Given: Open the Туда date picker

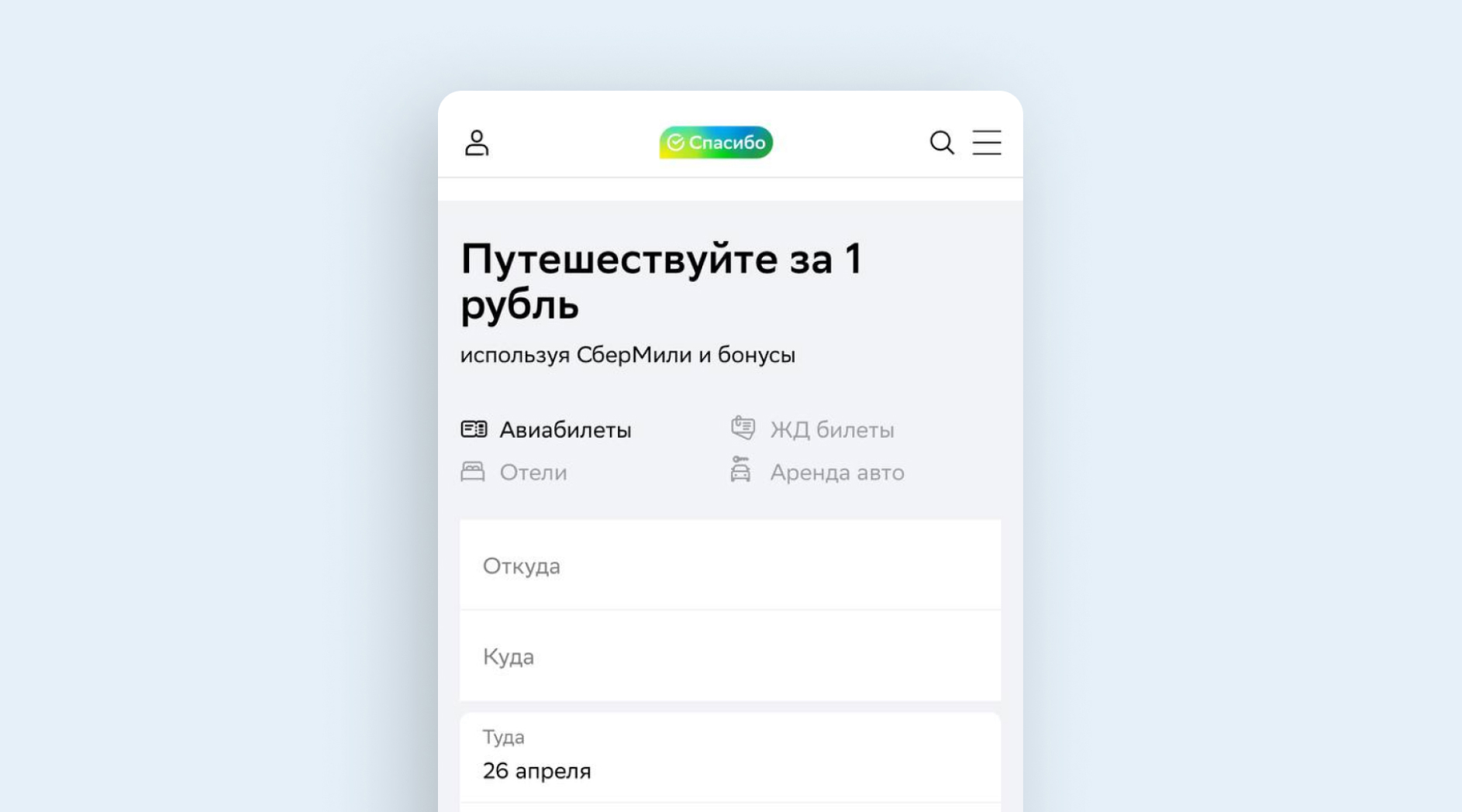Looking at the screenshot, I should 729,757.
